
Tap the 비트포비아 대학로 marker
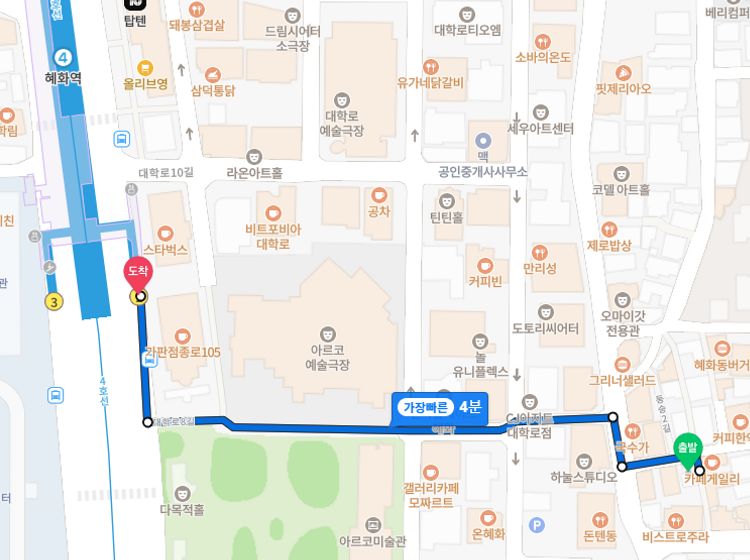point(273,212)
